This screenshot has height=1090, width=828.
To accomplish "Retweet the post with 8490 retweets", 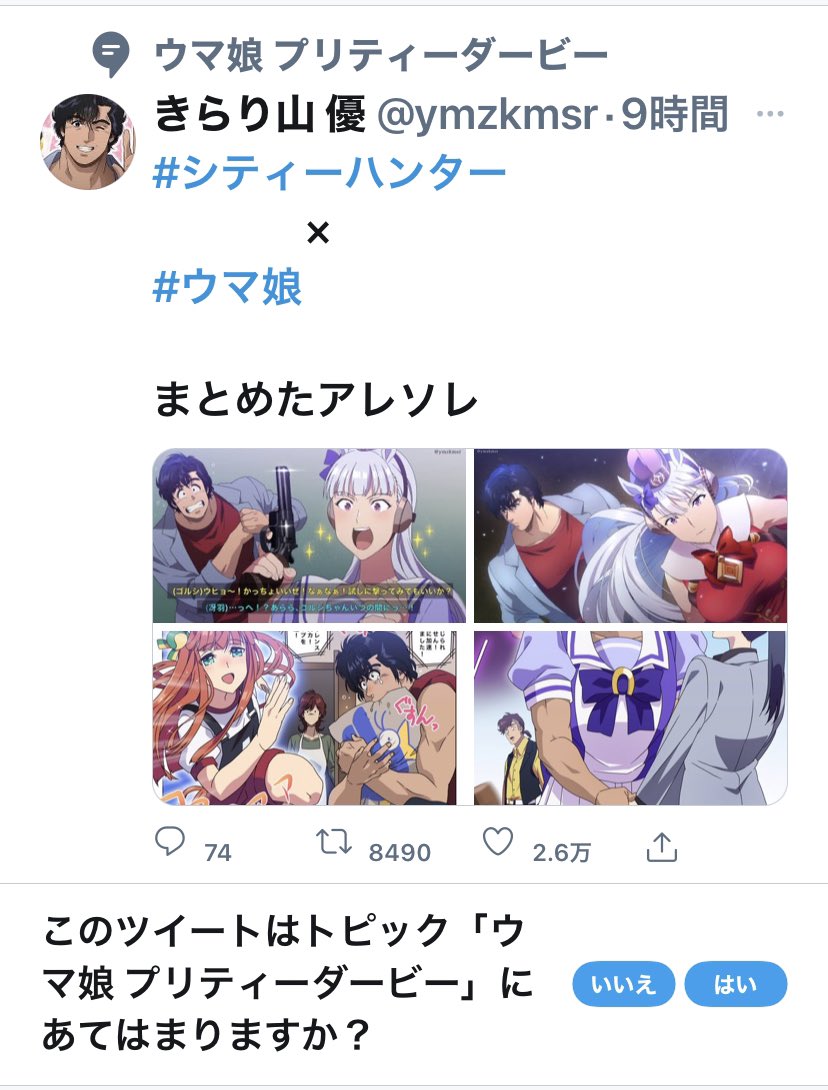I will click(x=334, y=845).
